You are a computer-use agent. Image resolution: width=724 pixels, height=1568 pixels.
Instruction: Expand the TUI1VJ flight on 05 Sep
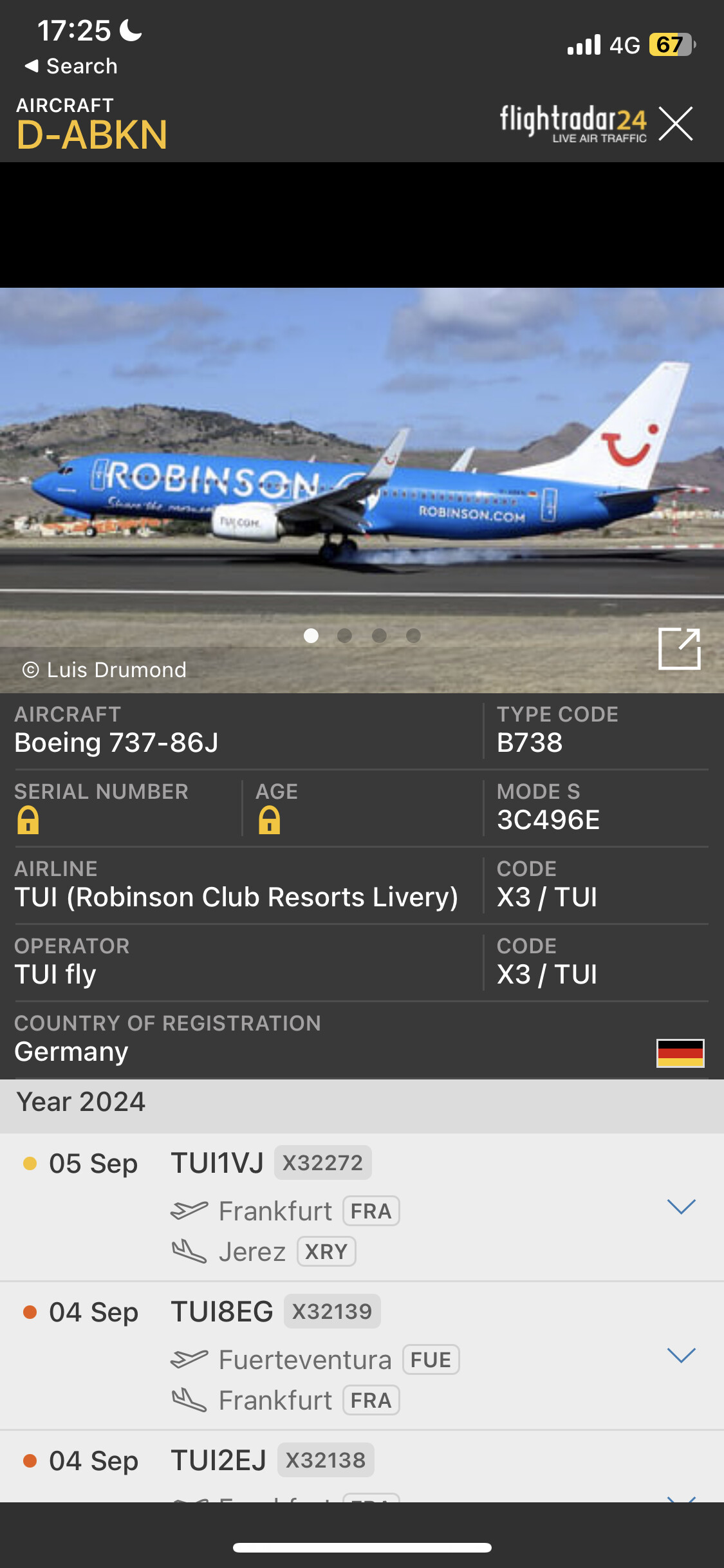point(682,1206)
